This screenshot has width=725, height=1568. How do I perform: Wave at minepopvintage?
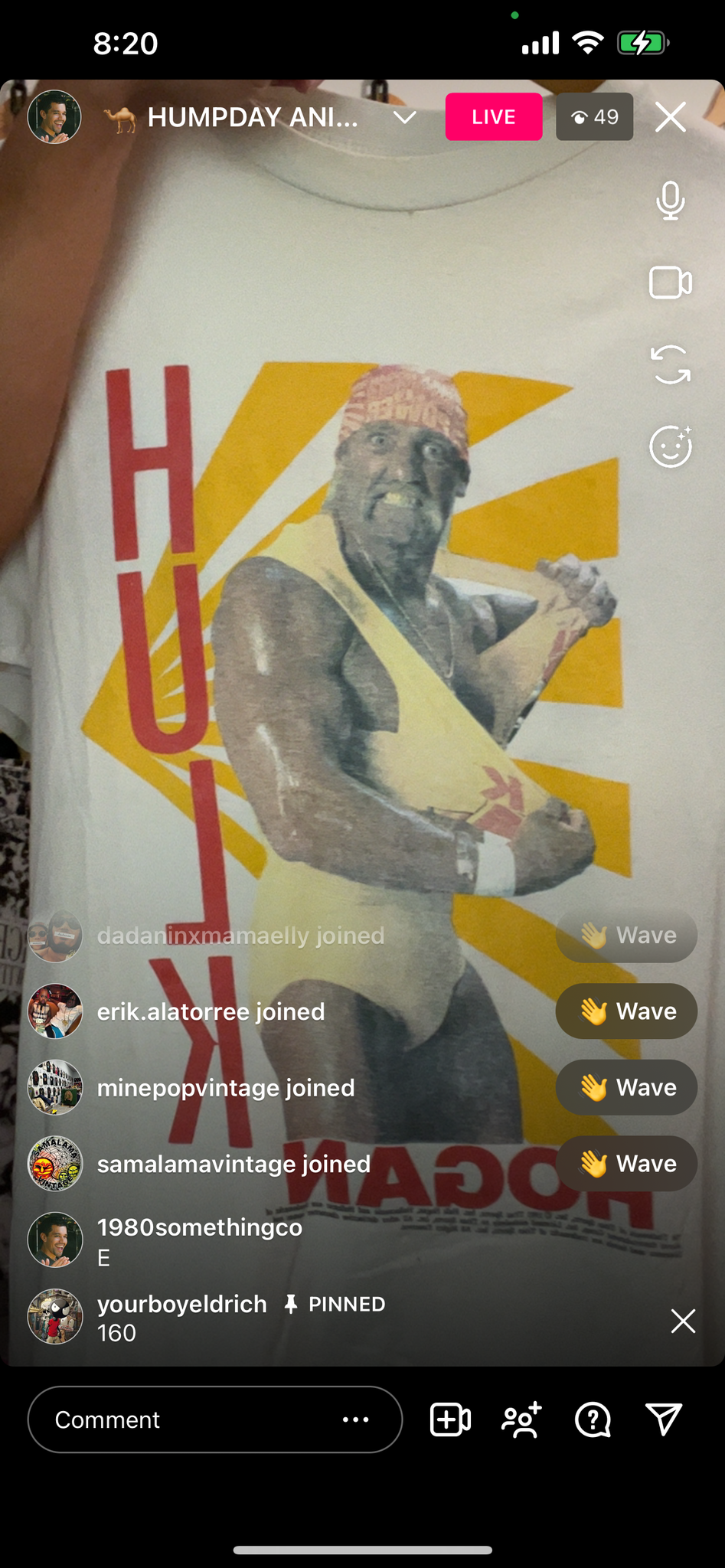pyautogui.click(x=626, y=1087)
